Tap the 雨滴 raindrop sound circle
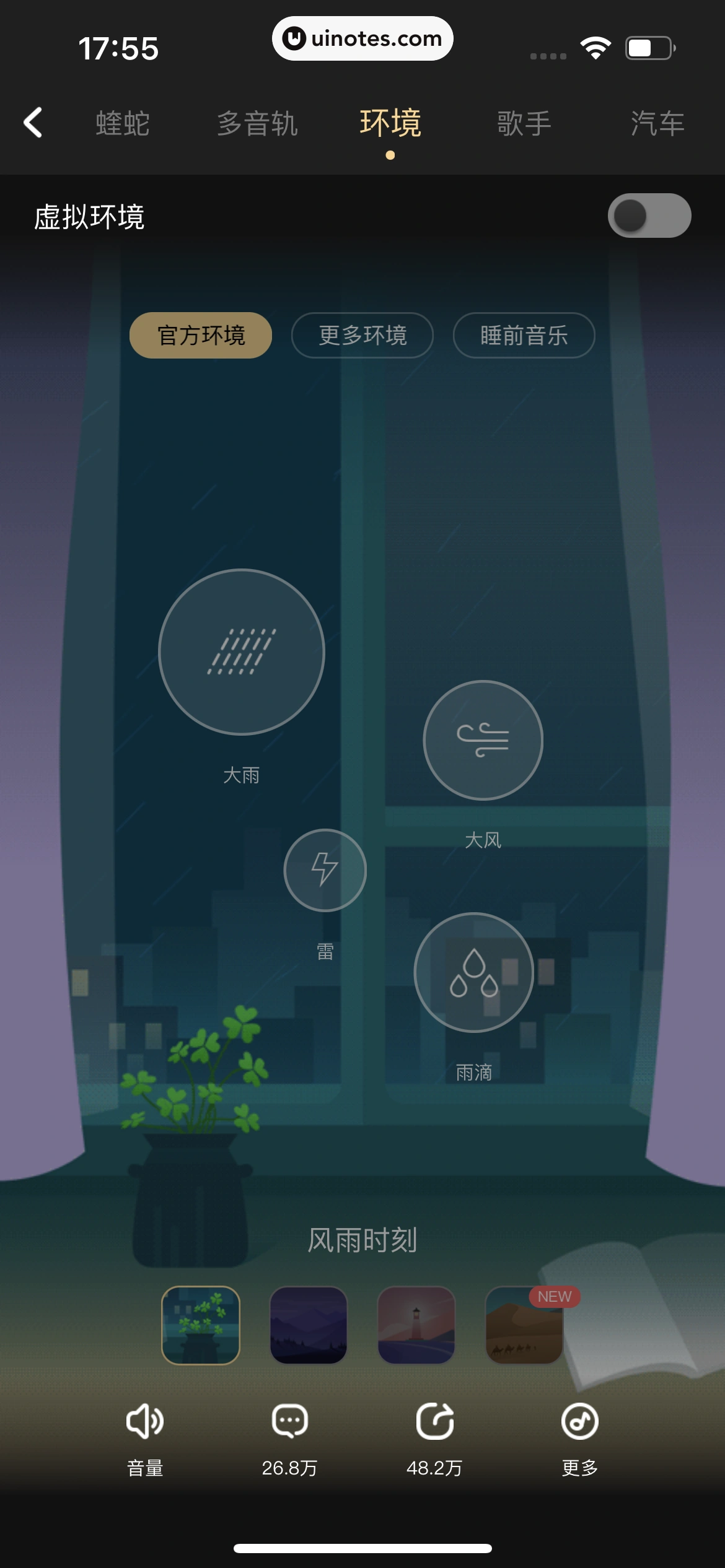725x1568 pixels. 474,972
